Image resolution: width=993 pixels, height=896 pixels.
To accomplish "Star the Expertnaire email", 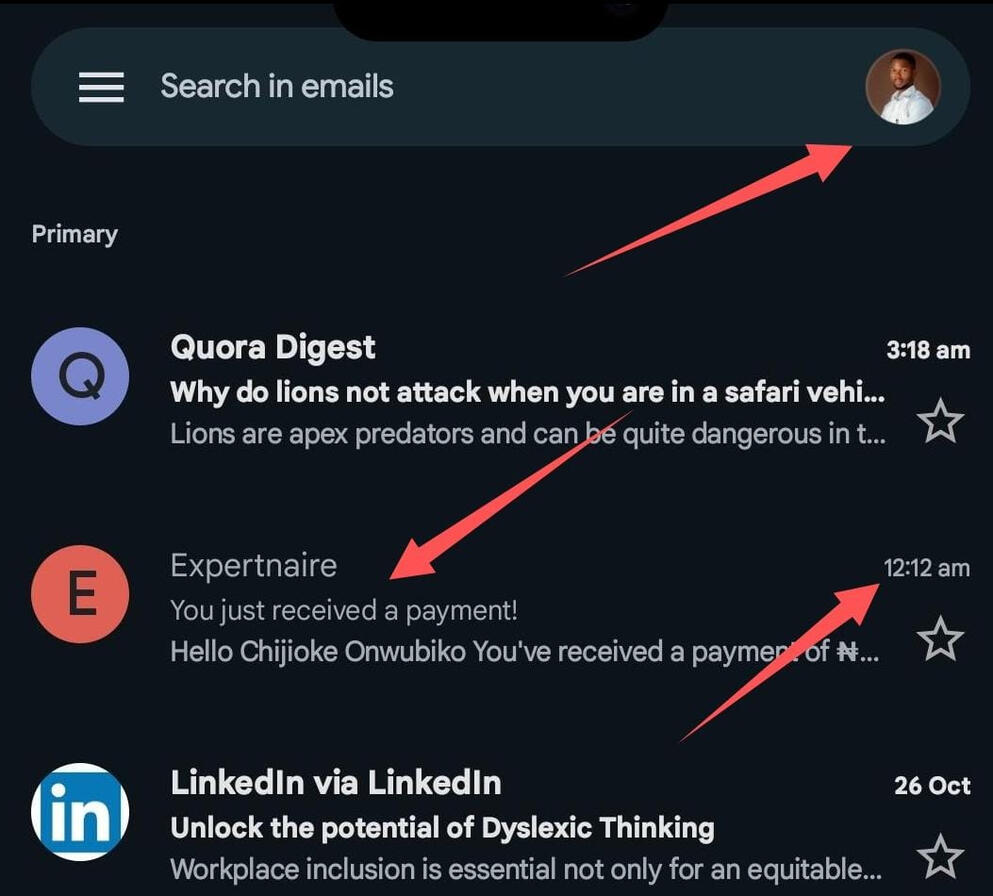I will pyautogui.click(x=939, y=639).
